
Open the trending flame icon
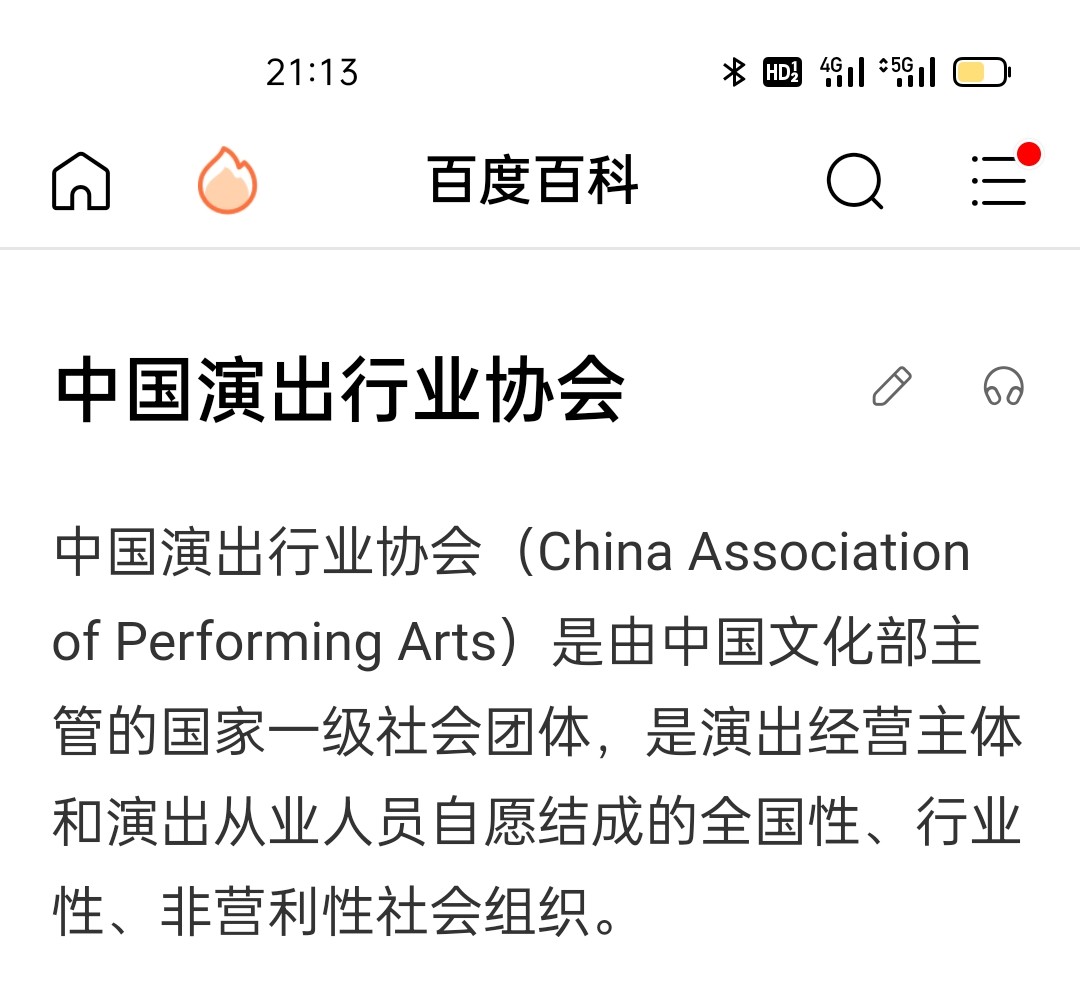point(227,181)
